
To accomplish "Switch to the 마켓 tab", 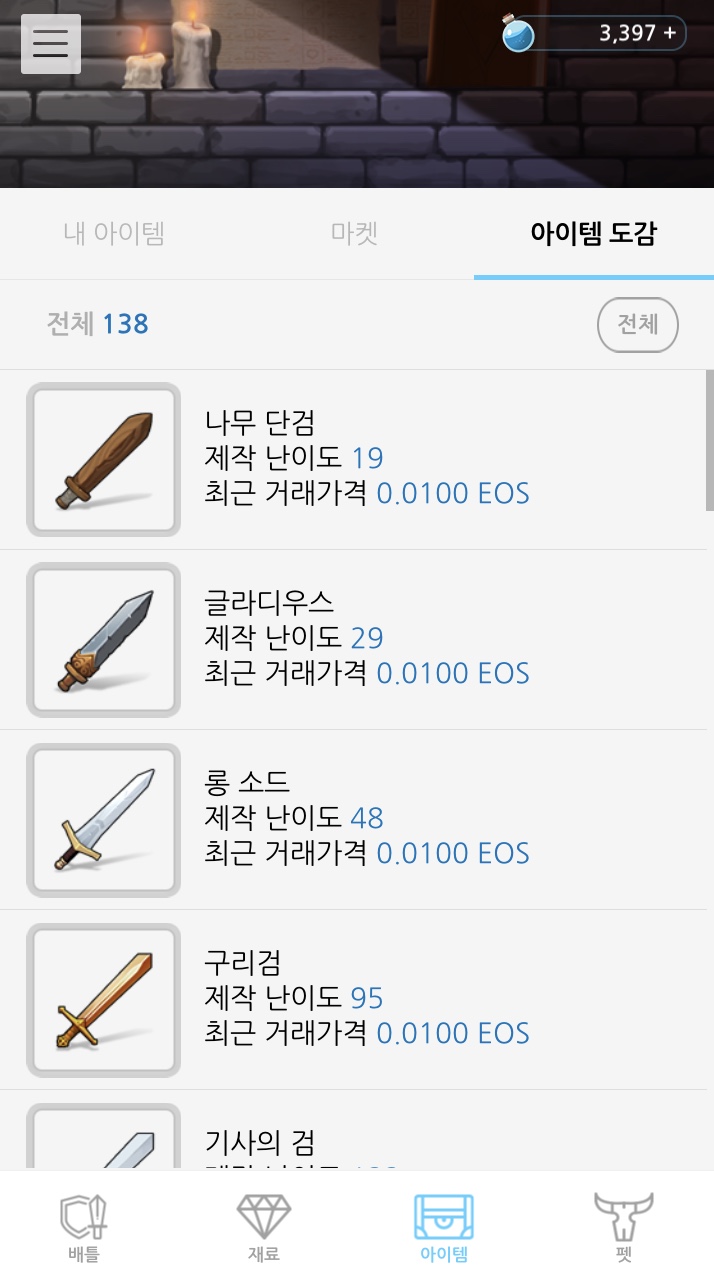I will point(354,234).
